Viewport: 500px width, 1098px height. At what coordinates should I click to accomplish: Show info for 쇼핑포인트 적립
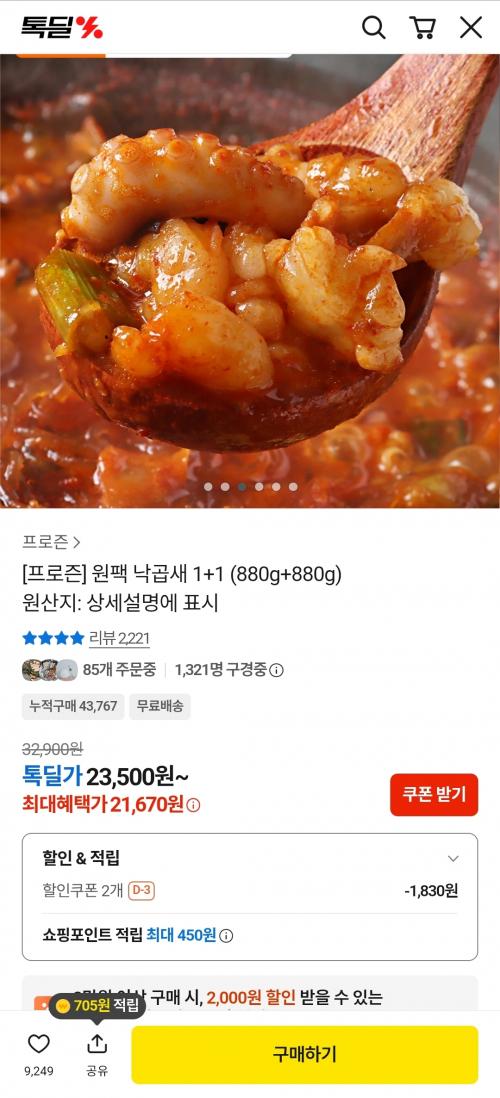coord(226,936)
